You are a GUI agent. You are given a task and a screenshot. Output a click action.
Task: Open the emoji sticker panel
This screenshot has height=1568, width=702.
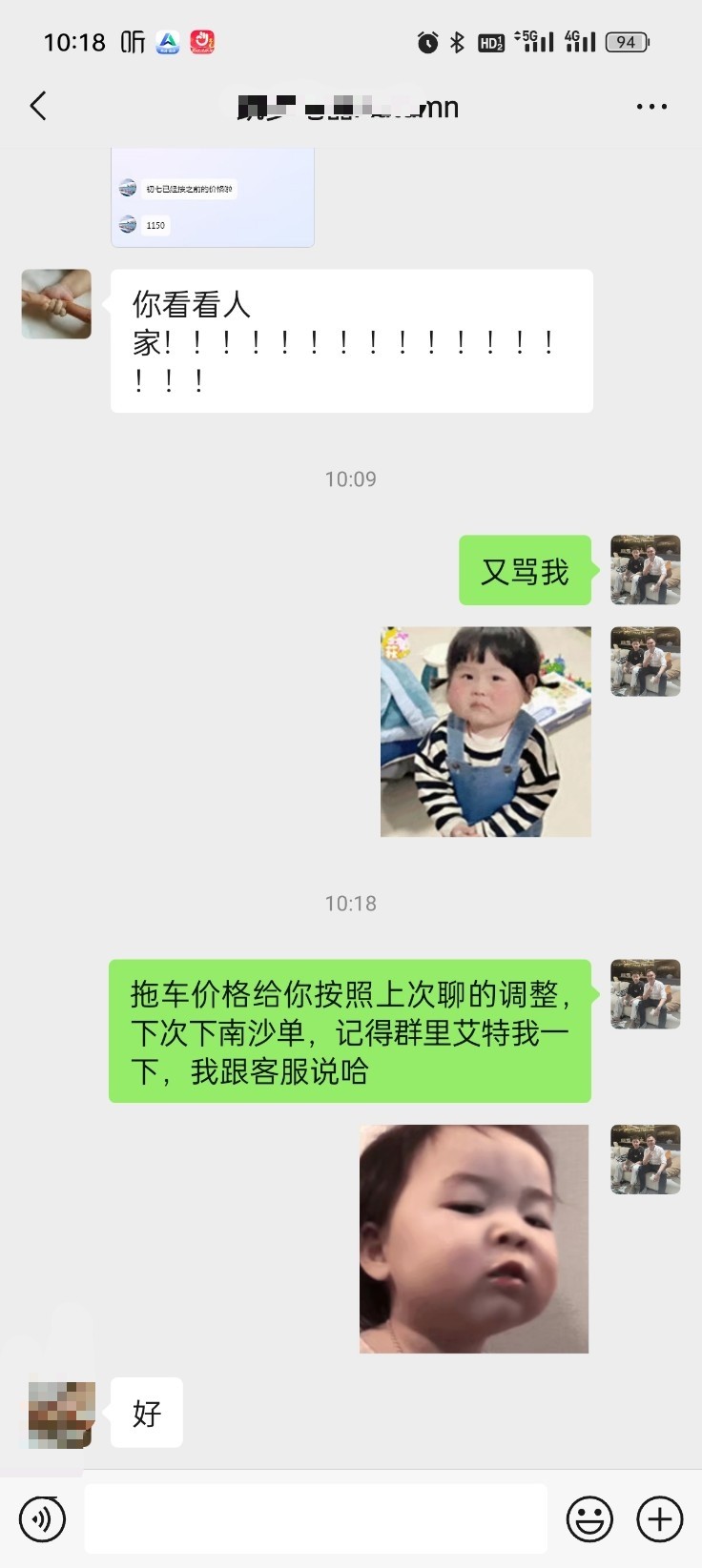(x=589, y=1518)
